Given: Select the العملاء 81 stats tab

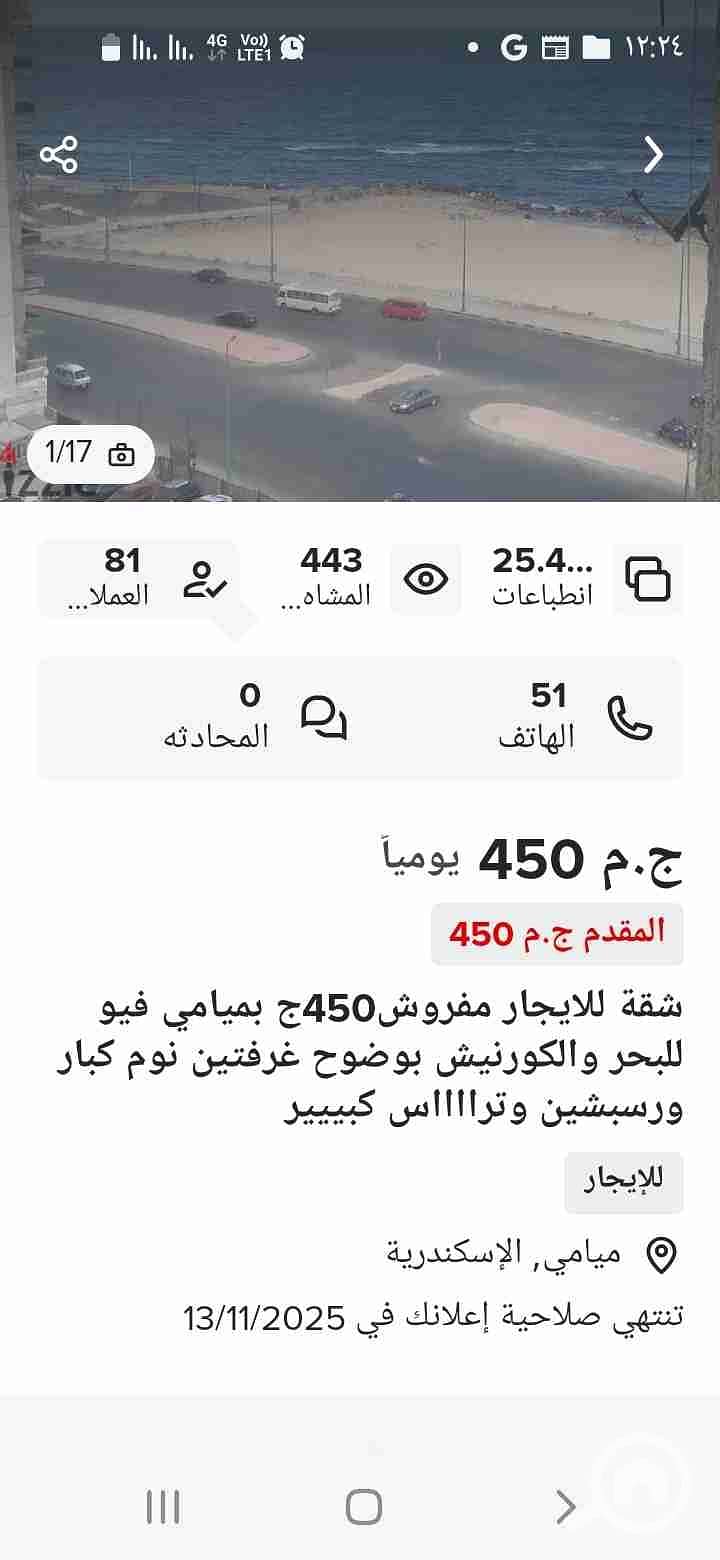Looking at the screenshot, I should click(138, 578).
